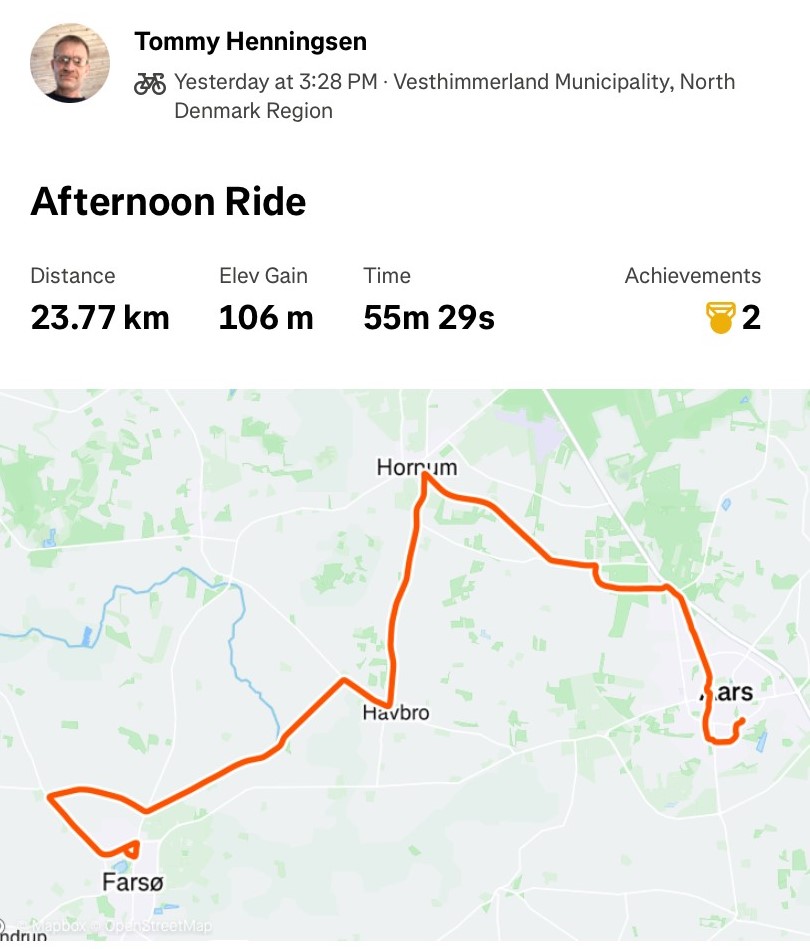This screenshot has width=810, height=949.
Task: View the 2 achievements
Action: (733, 318)
